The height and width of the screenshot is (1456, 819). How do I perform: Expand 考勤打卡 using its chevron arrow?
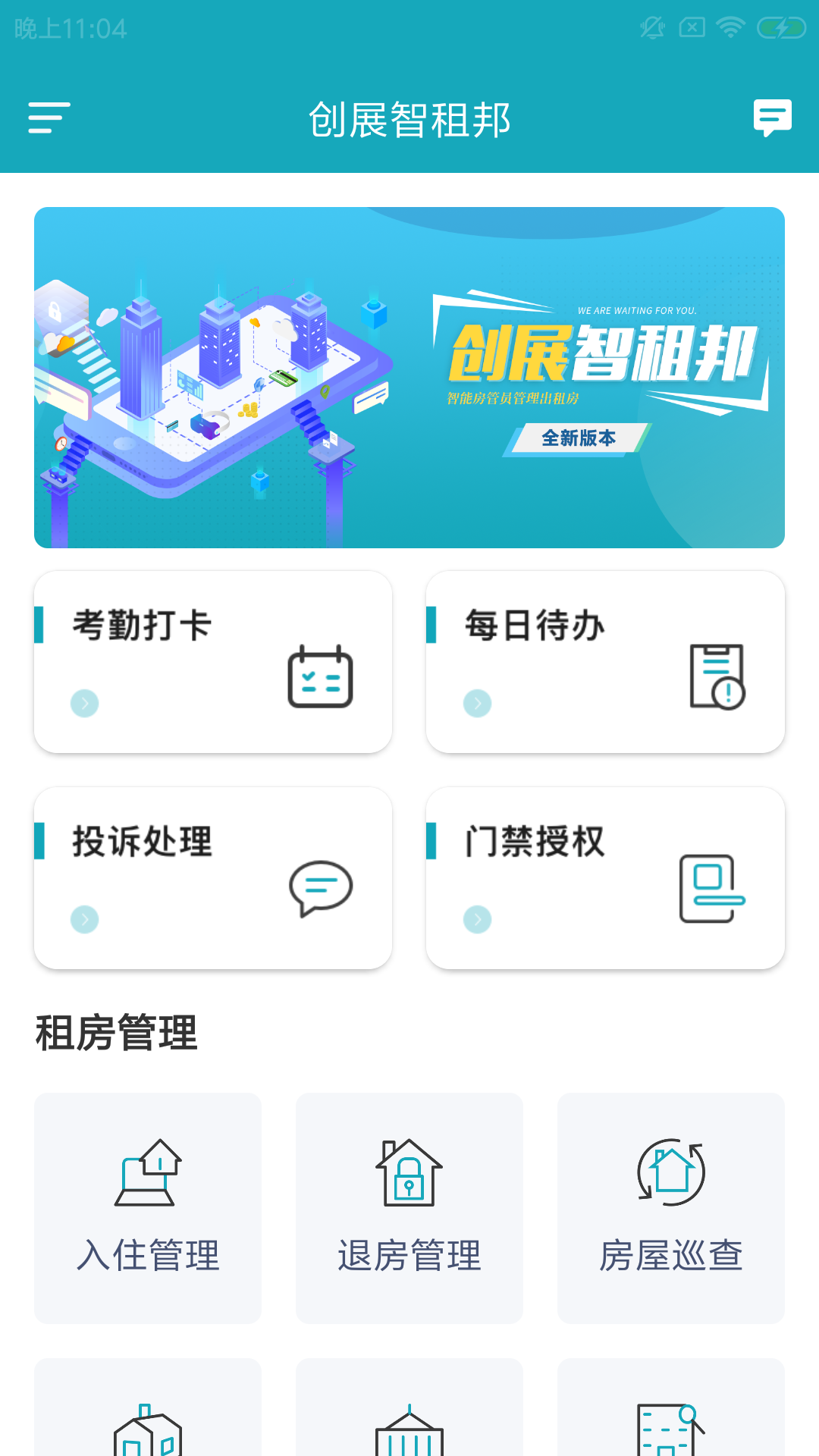tap(86, 703)
